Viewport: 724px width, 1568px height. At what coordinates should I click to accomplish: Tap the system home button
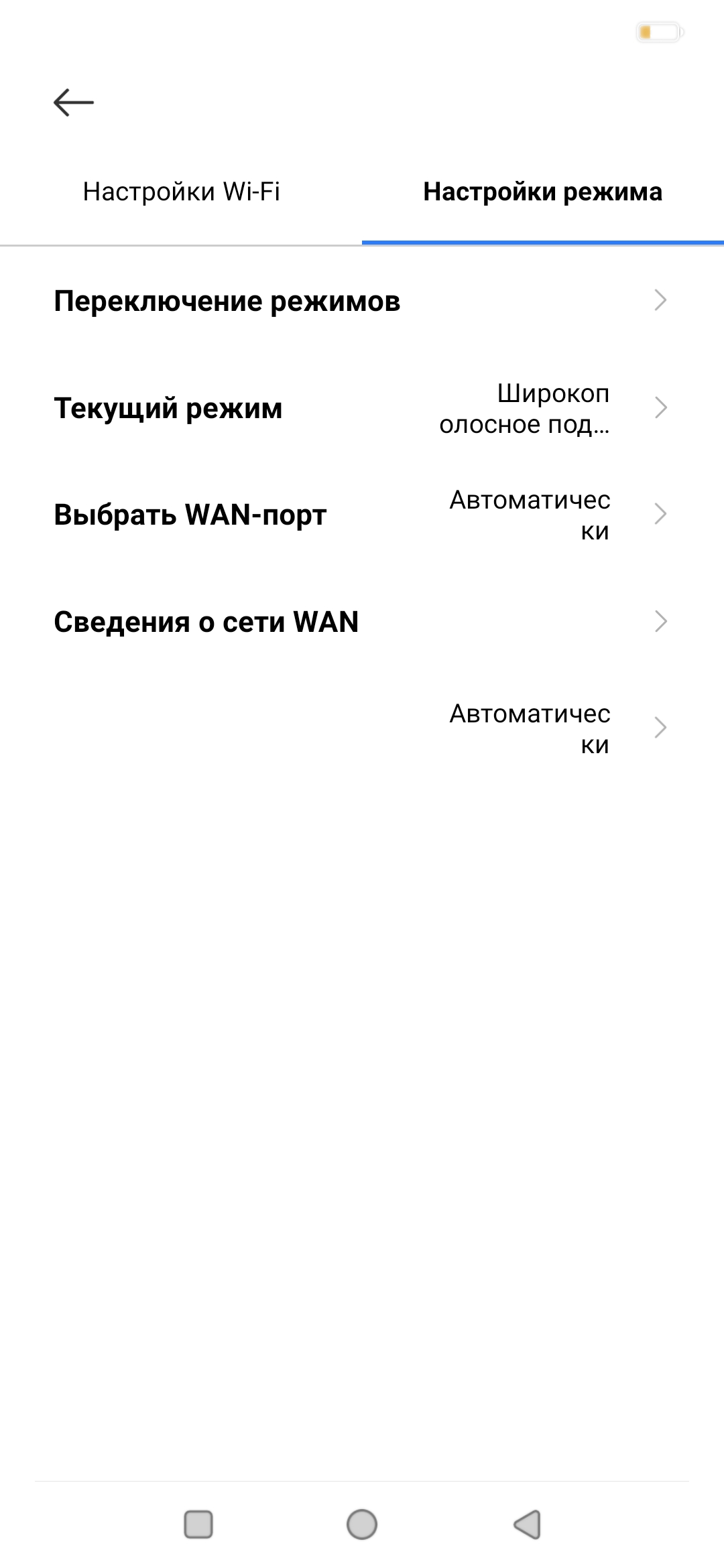[x=362, y=1524]
